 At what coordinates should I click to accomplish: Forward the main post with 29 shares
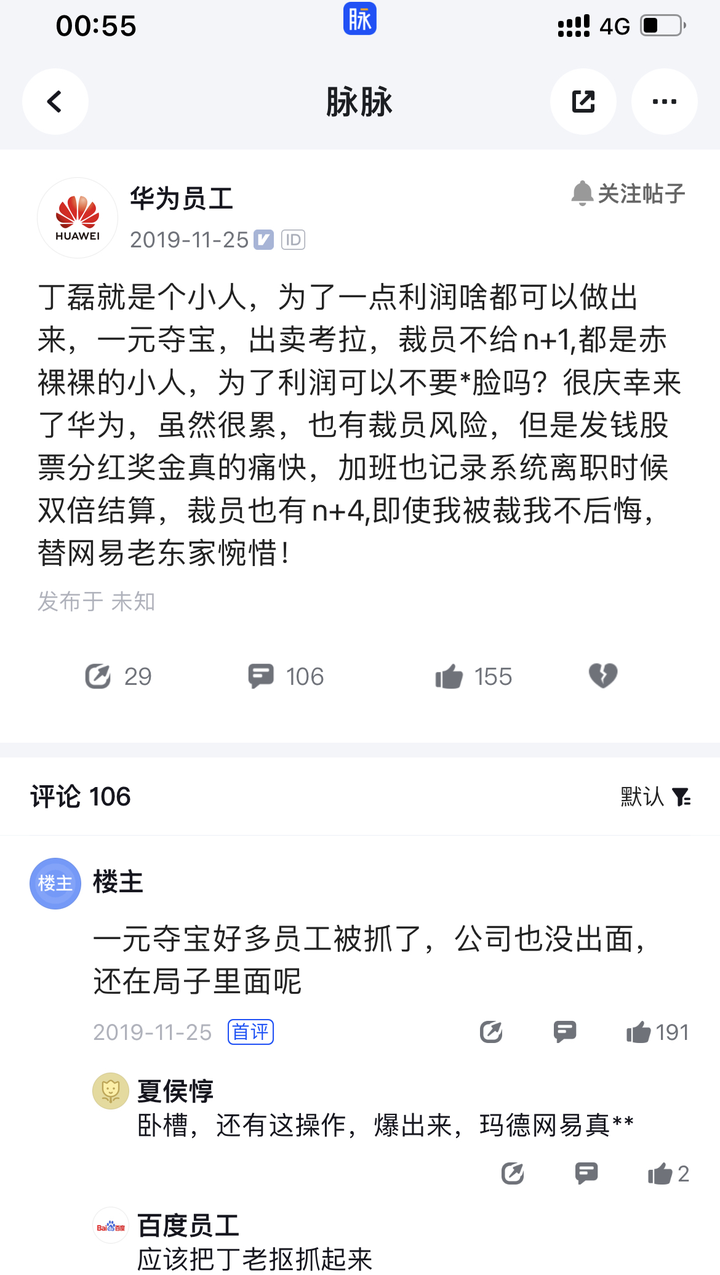pos(98,677)
